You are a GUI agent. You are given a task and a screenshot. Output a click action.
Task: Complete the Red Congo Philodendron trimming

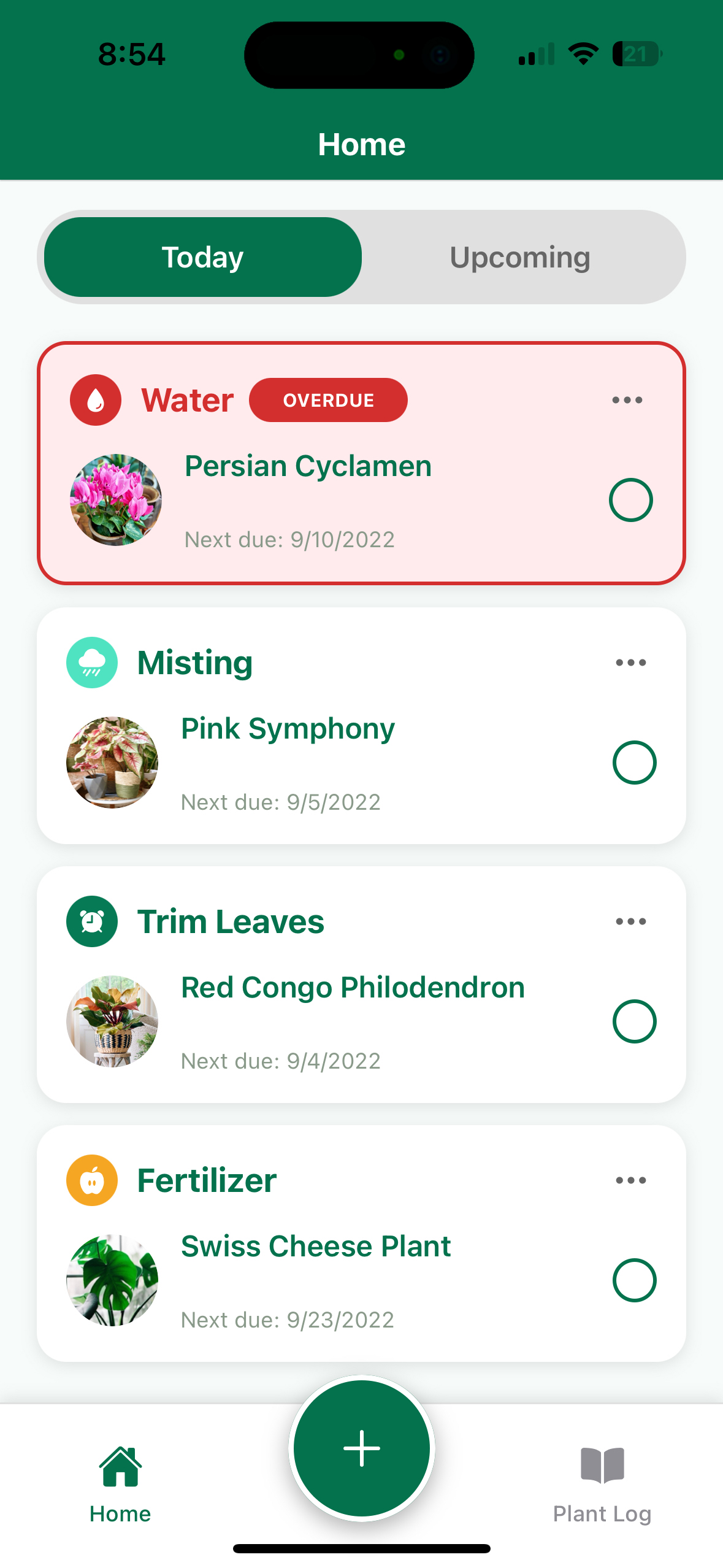coord(634,1021)
